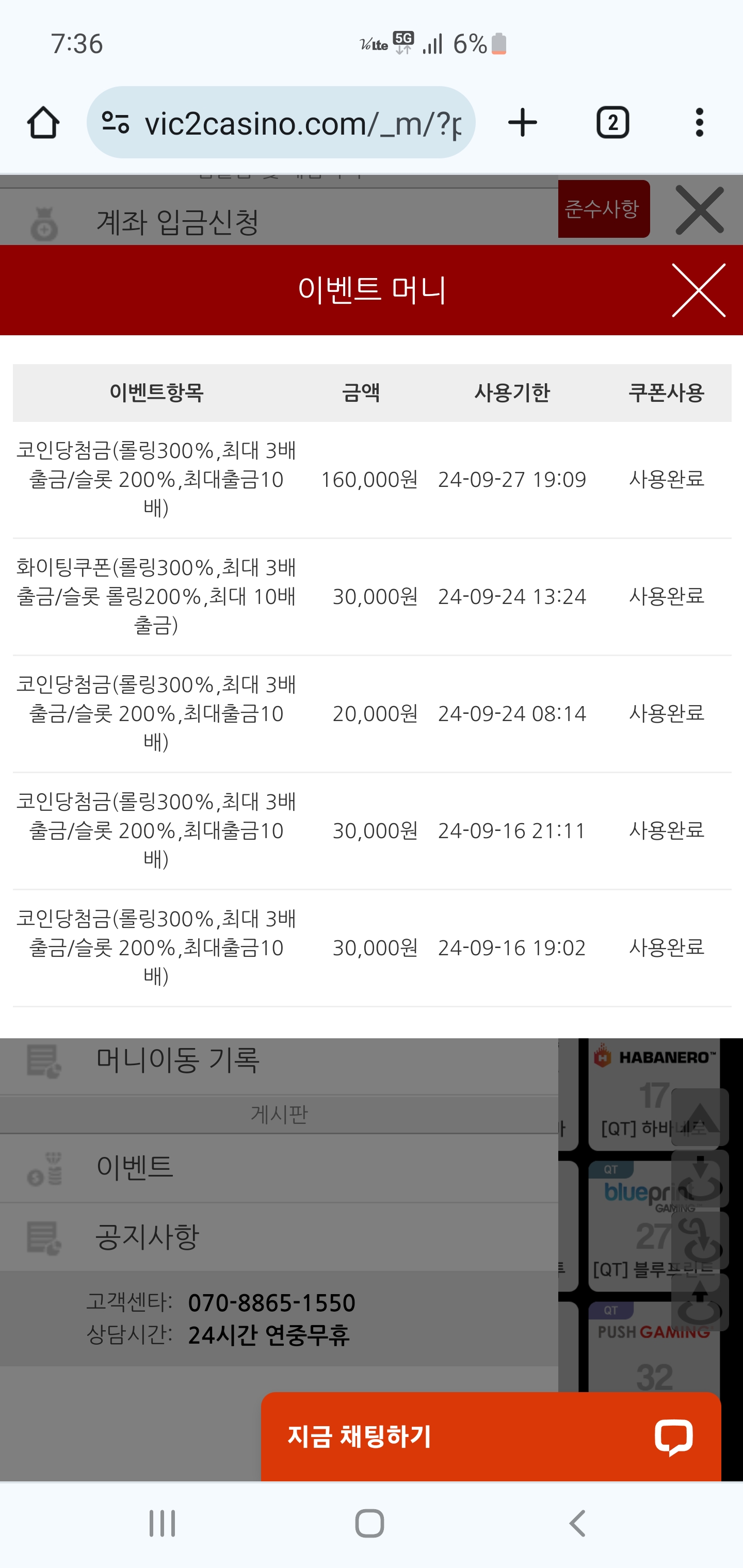Open 공지사항 notices

(279, 1237)
